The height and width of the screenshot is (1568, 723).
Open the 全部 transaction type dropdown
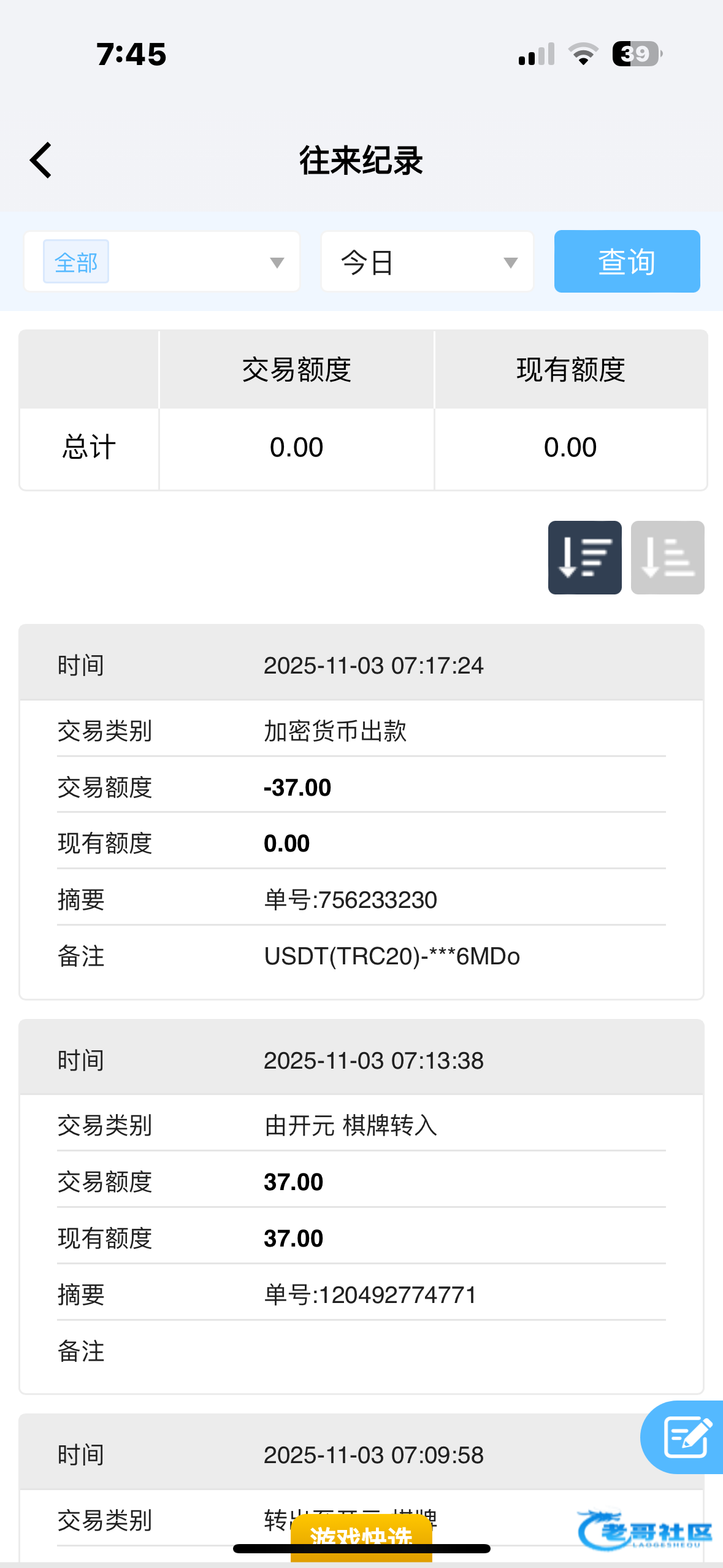(x=162, y=262)
